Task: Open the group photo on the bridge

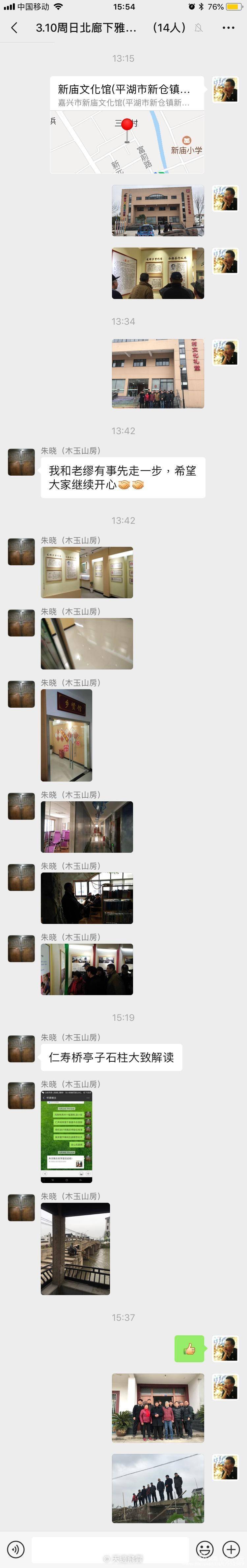Action: click(157, 1488)
